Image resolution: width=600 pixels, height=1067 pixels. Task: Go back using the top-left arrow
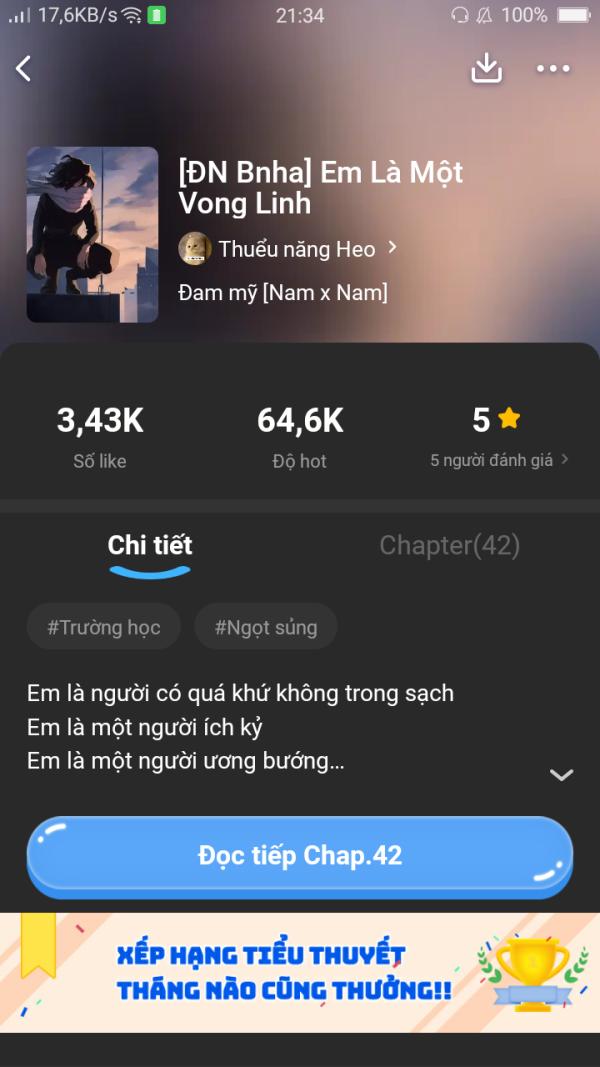click(24, 69)
